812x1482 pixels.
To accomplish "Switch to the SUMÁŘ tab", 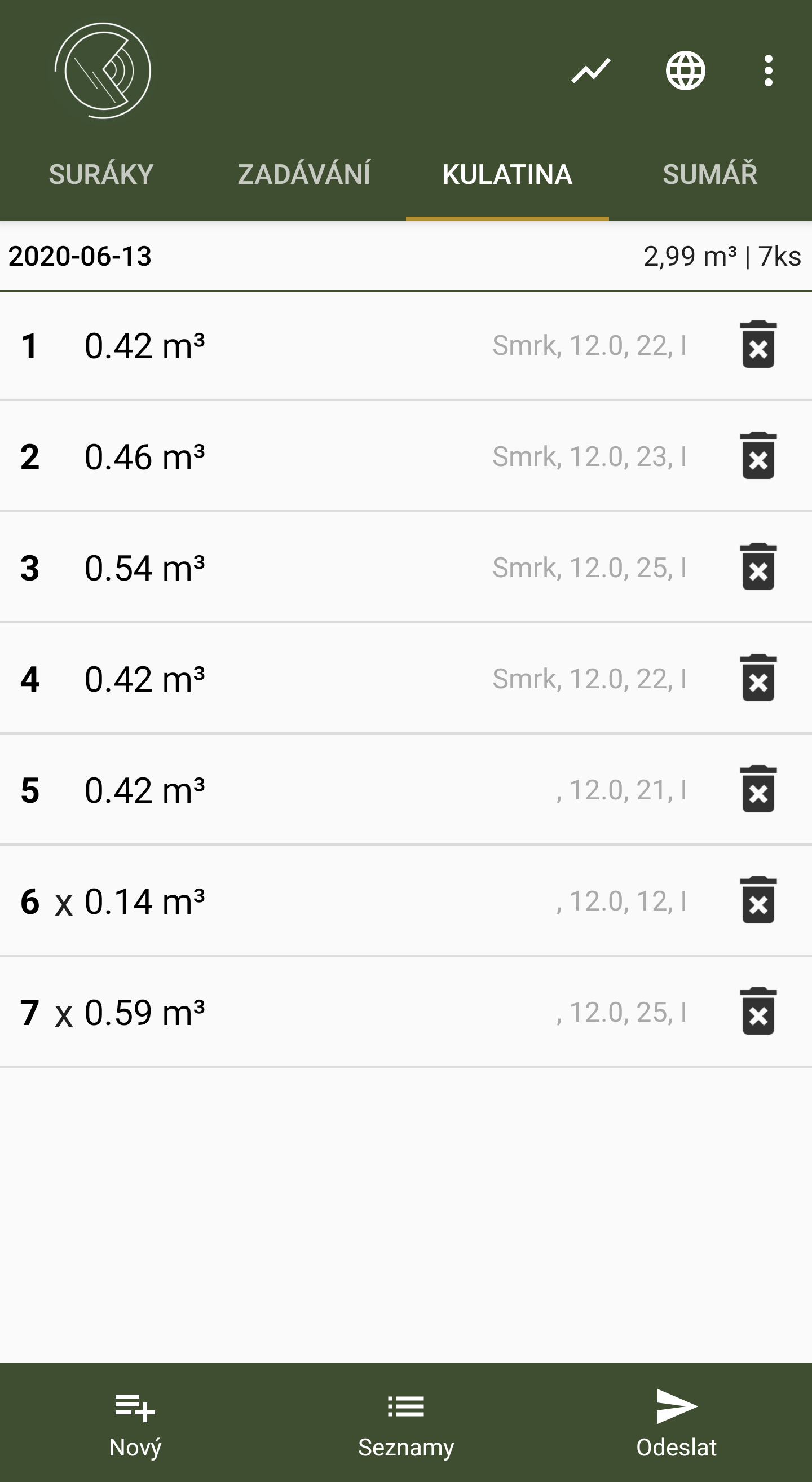I will coord(710,174).
